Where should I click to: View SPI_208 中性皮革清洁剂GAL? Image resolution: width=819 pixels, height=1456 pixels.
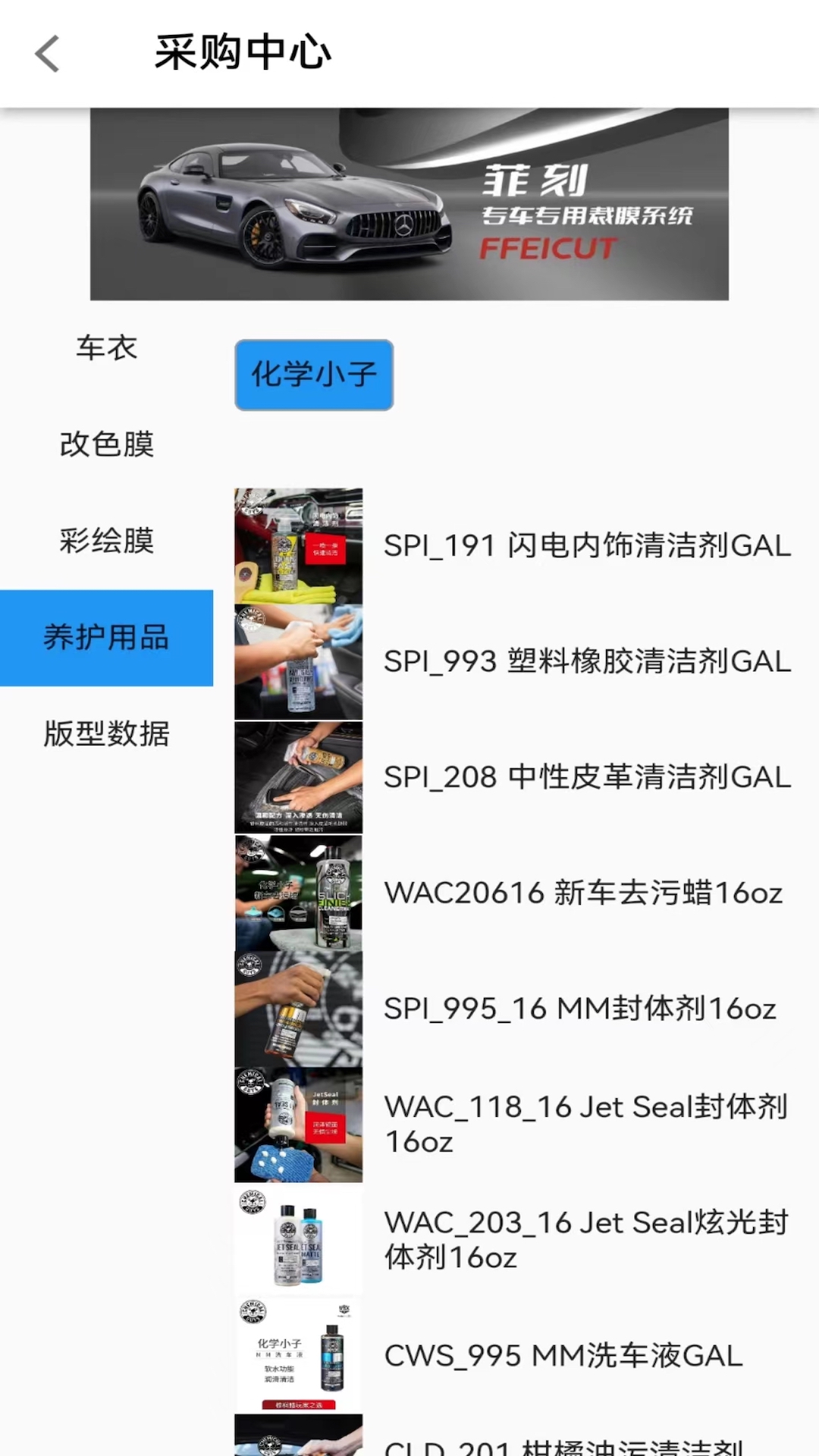(586, 777)
